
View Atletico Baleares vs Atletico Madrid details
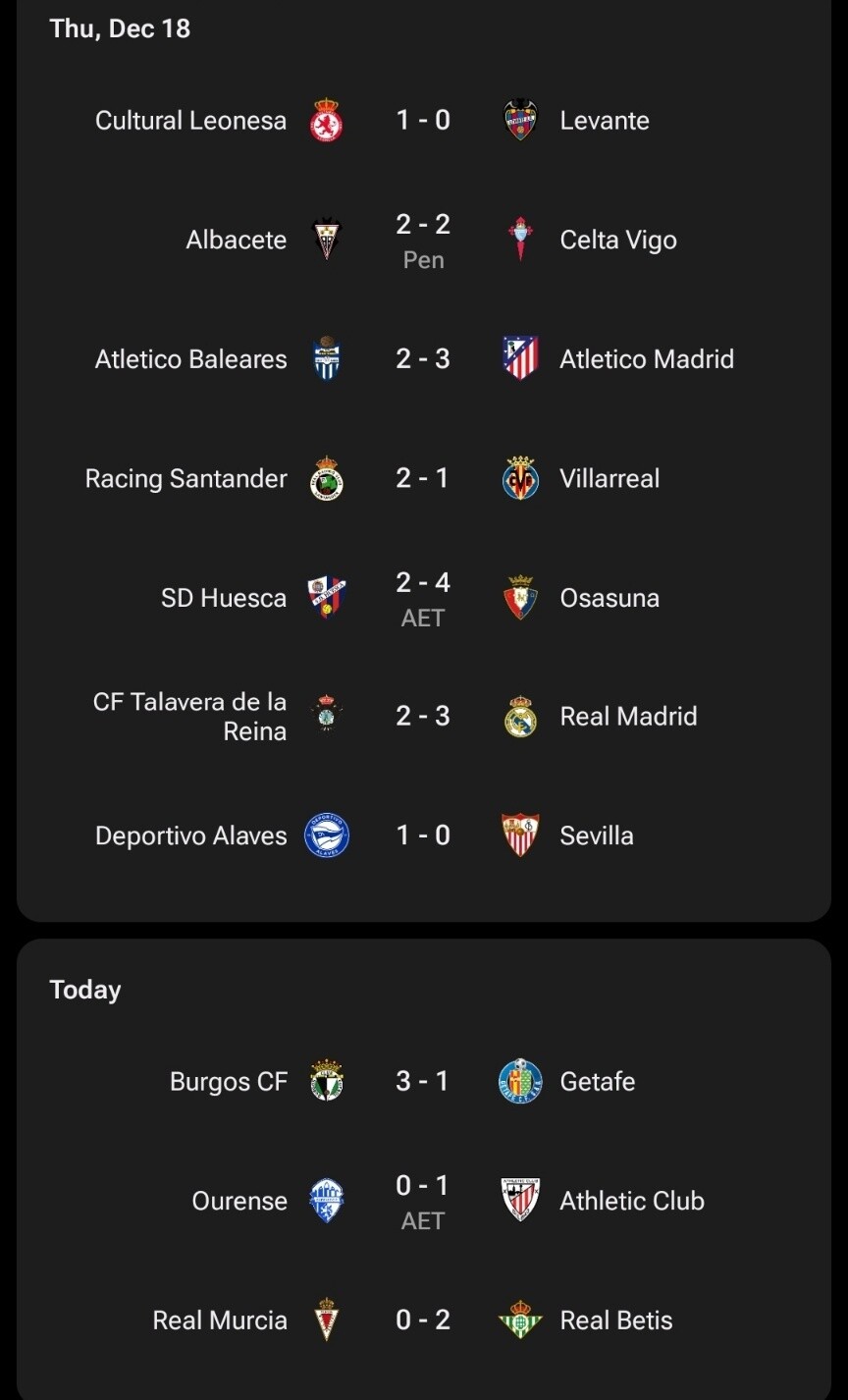pyautogui.click(x=424, y=359)
